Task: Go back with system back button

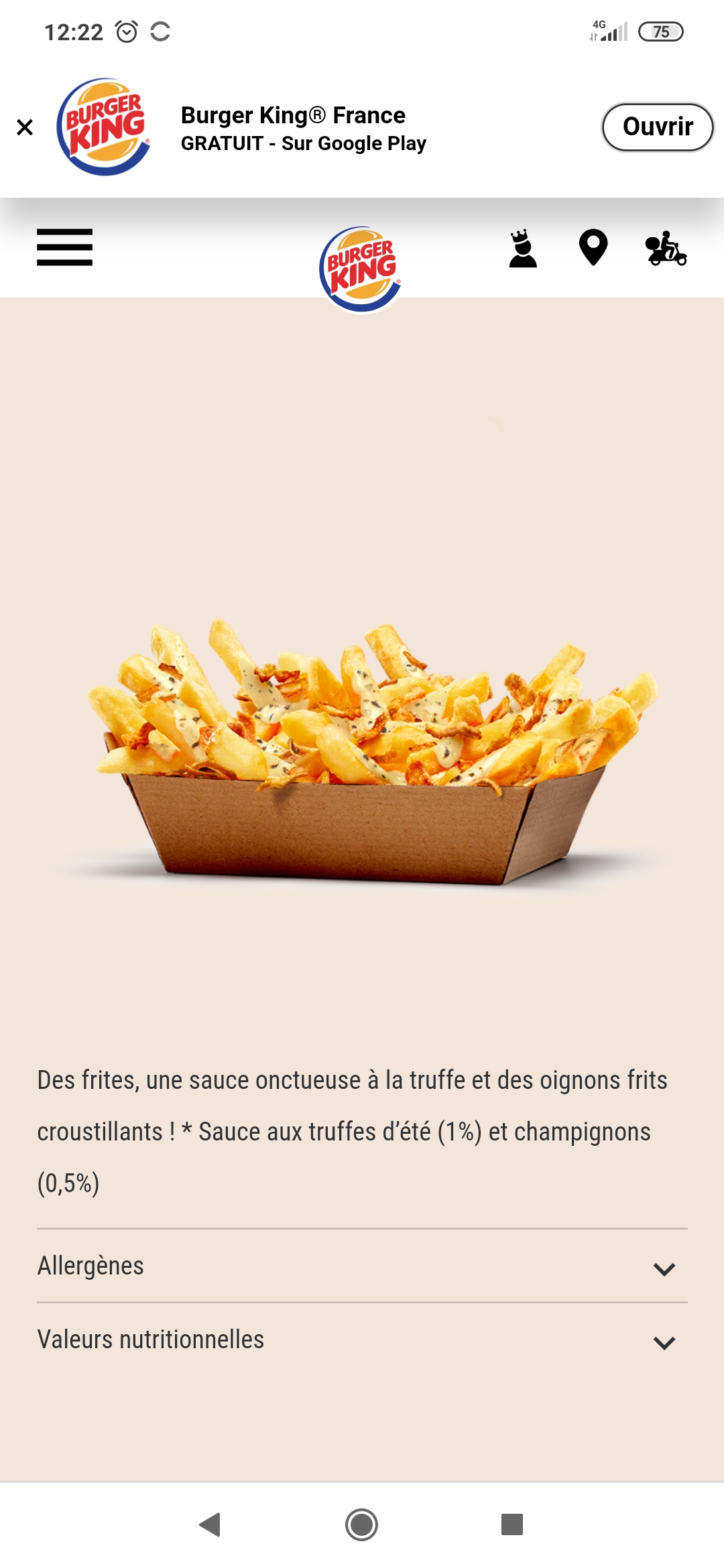Action: click(x=210, y=1524)
